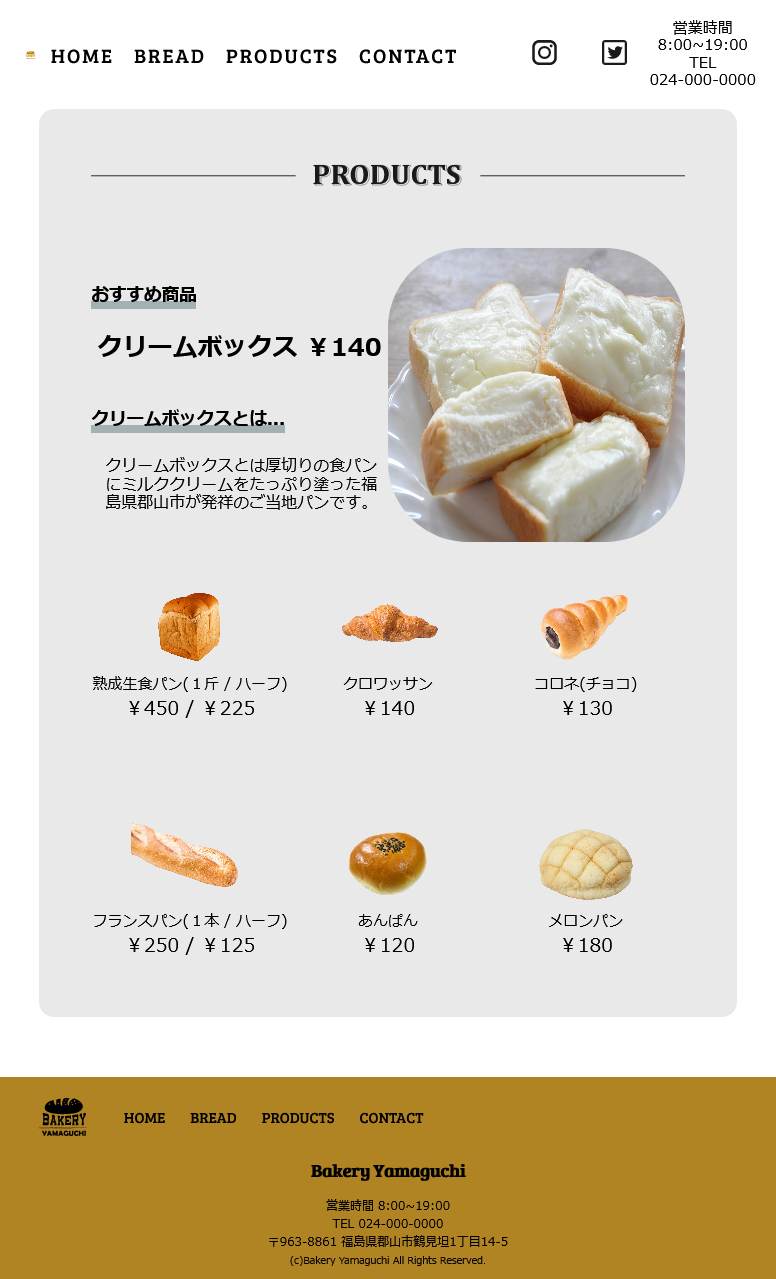The image size is (776, 1279).
Task: Go to CONTACT via the footer
Action: 391,1118
